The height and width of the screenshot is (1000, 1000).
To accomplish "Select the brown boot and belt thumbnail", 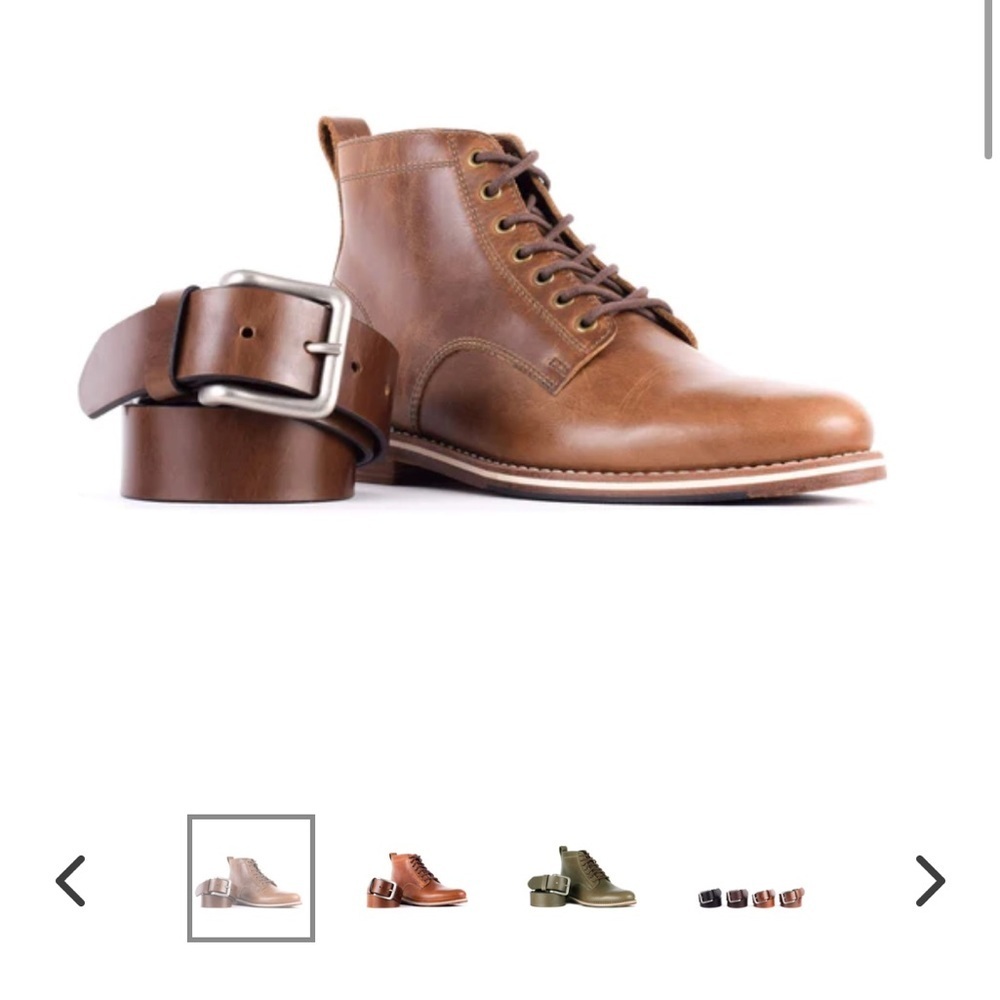I will coord(417,880).
